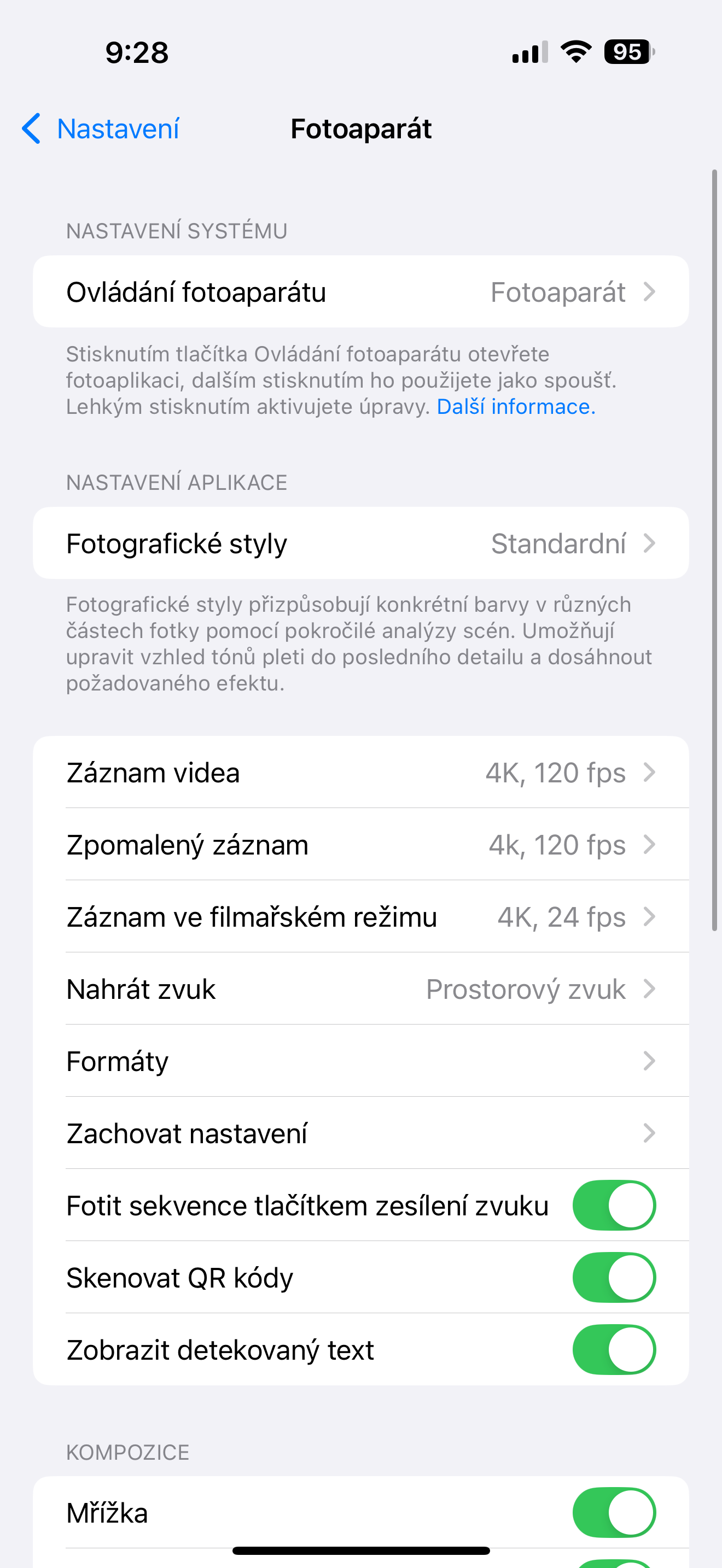
Task: Turn off Skenovat QR kódy
Action: tap(614, 1278)
